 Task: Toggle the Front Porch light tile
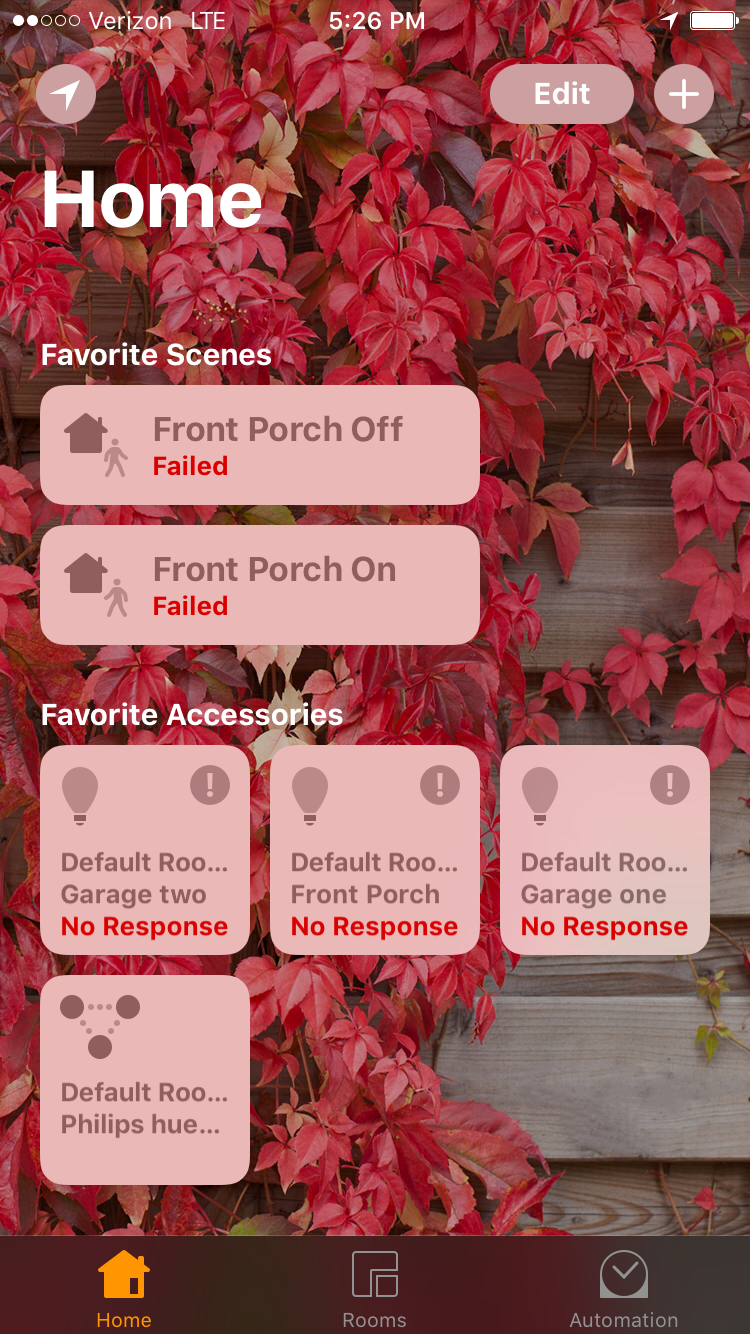(x=375, y=850)
